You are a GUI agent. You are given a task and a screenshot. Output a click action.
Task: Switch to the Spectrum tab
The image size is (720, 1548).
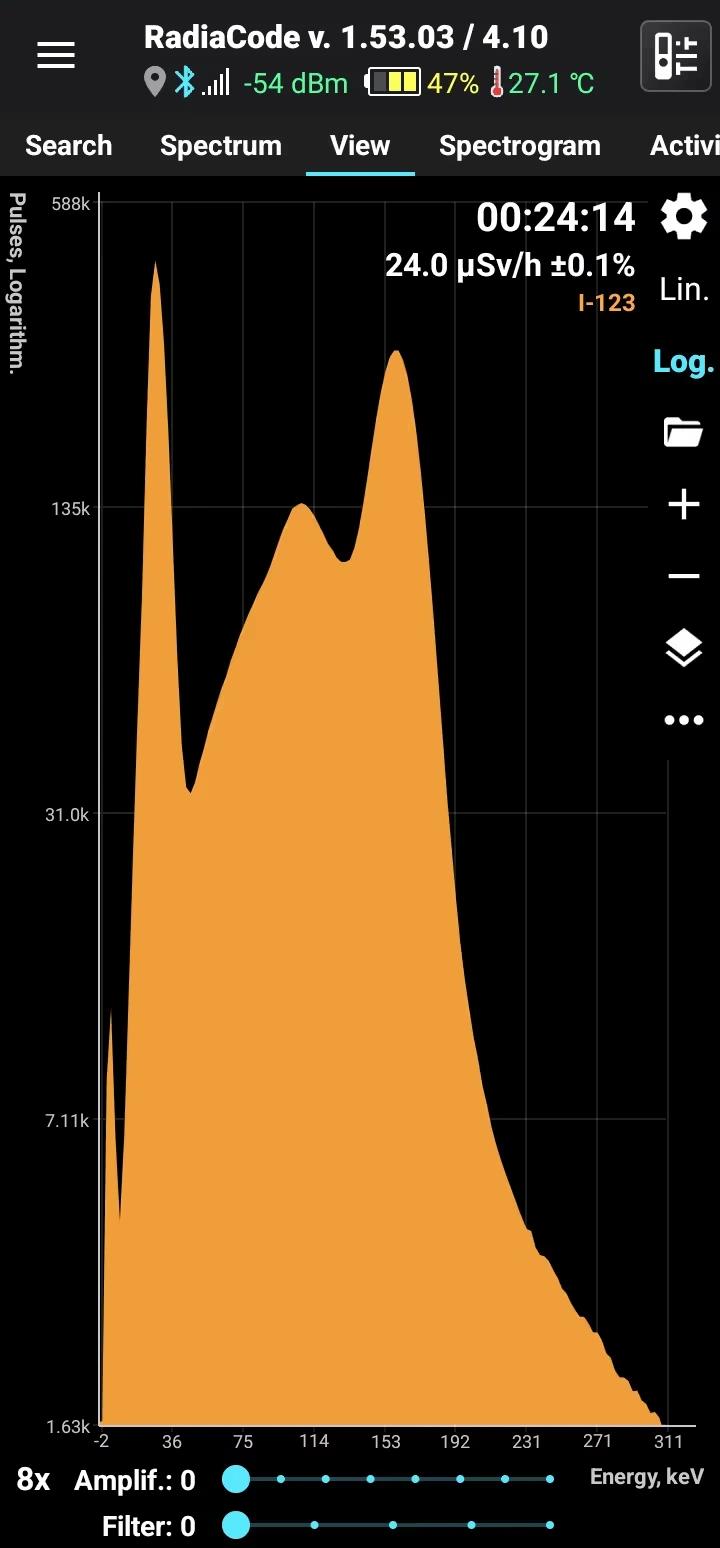click(x=221, y=146)
